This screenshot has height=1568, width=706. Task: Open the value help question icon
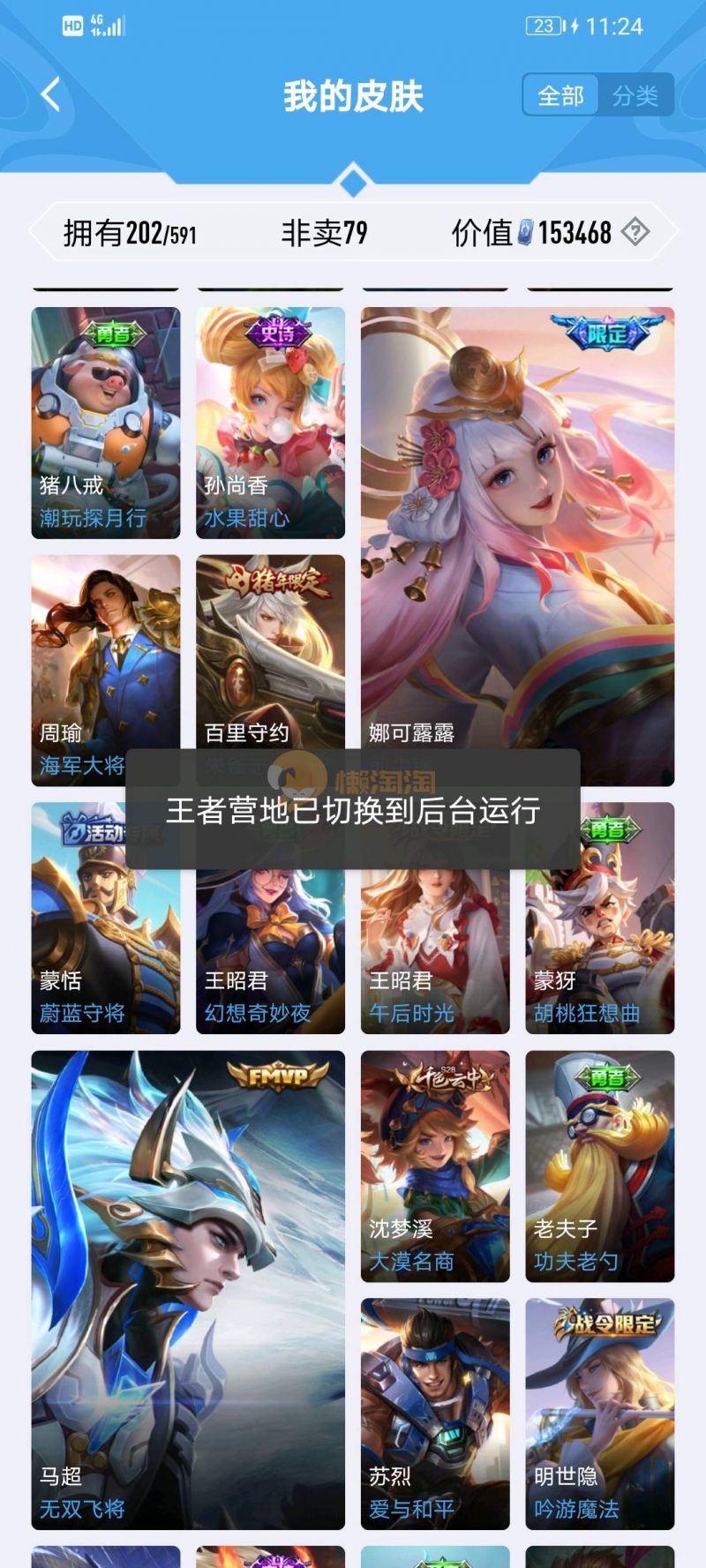tap(635, 232)
